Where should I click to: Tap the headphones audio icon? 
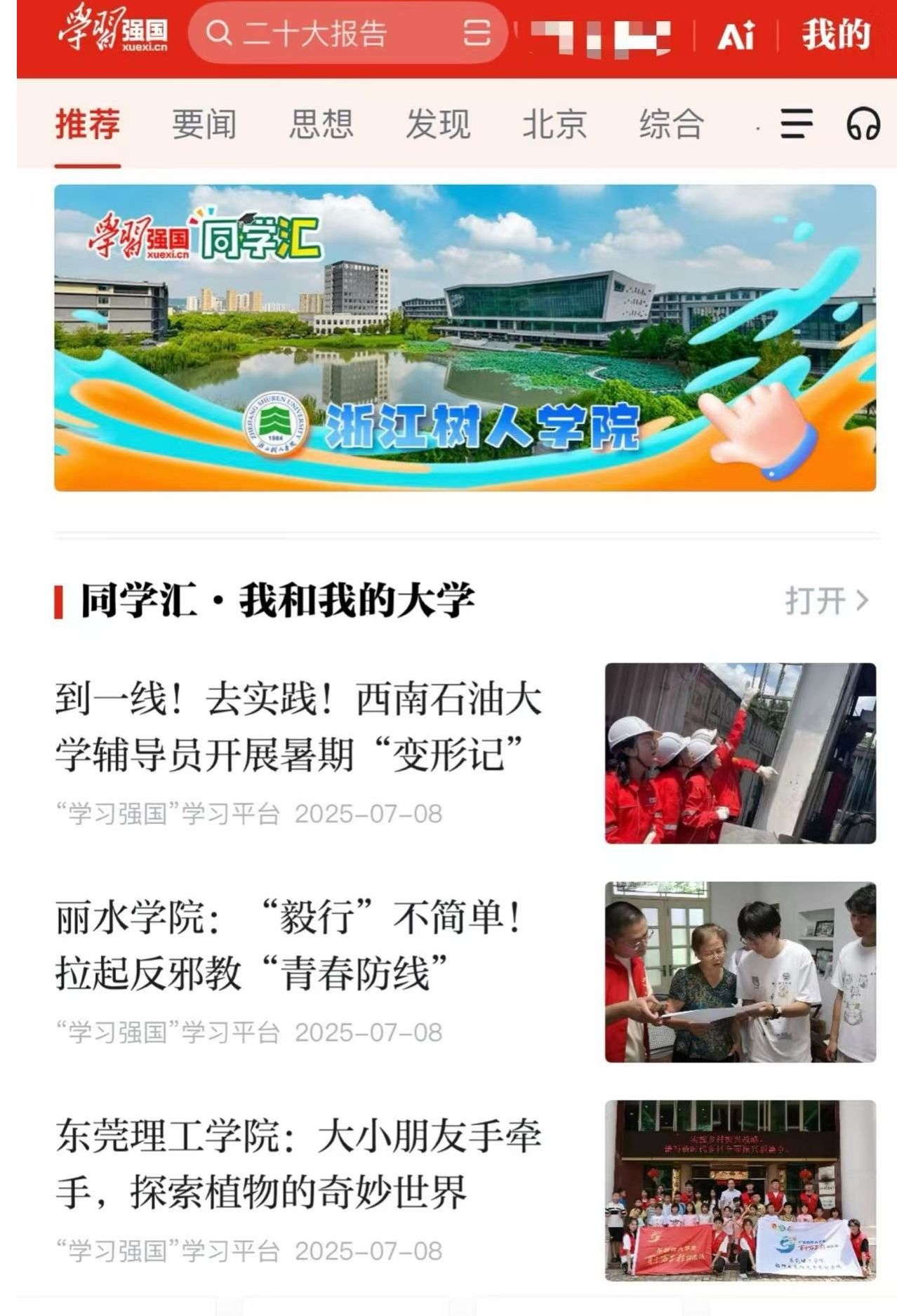pyautogui.click(x=862, y=125)
